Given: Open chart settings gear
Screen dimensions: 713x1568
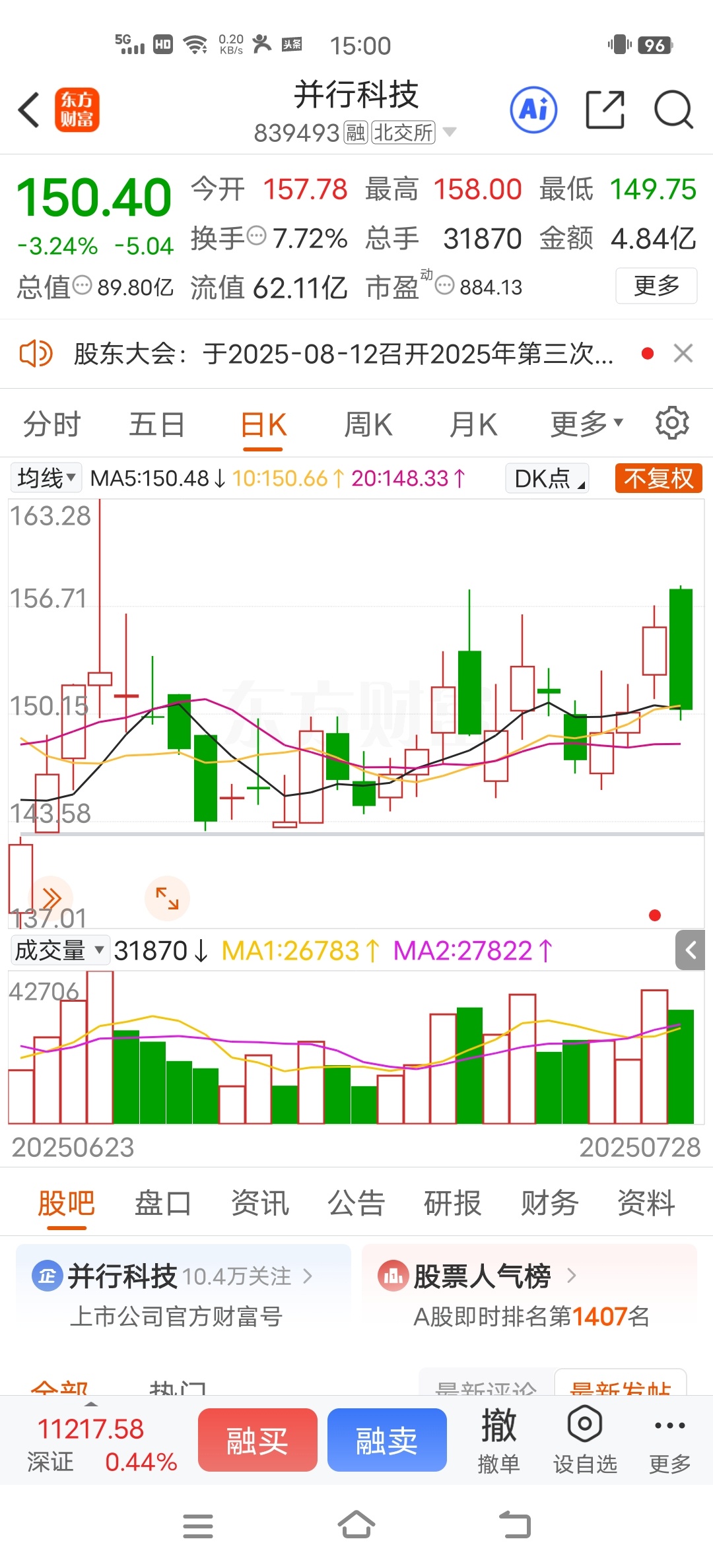Looking at the screenshot, I should tap(672, 423).
